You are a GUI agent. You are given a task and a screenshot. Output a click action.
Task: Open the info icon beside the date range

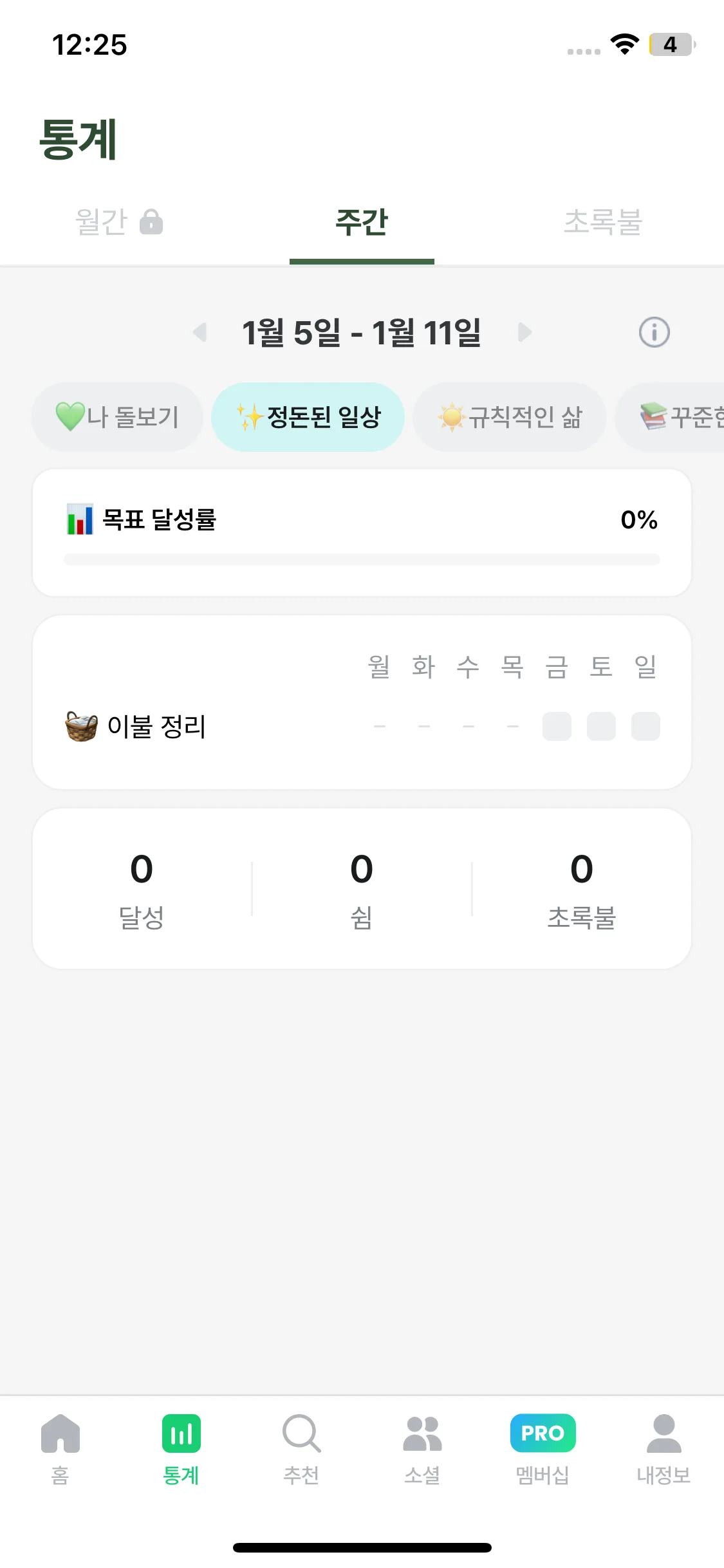(x=654, y=333)
